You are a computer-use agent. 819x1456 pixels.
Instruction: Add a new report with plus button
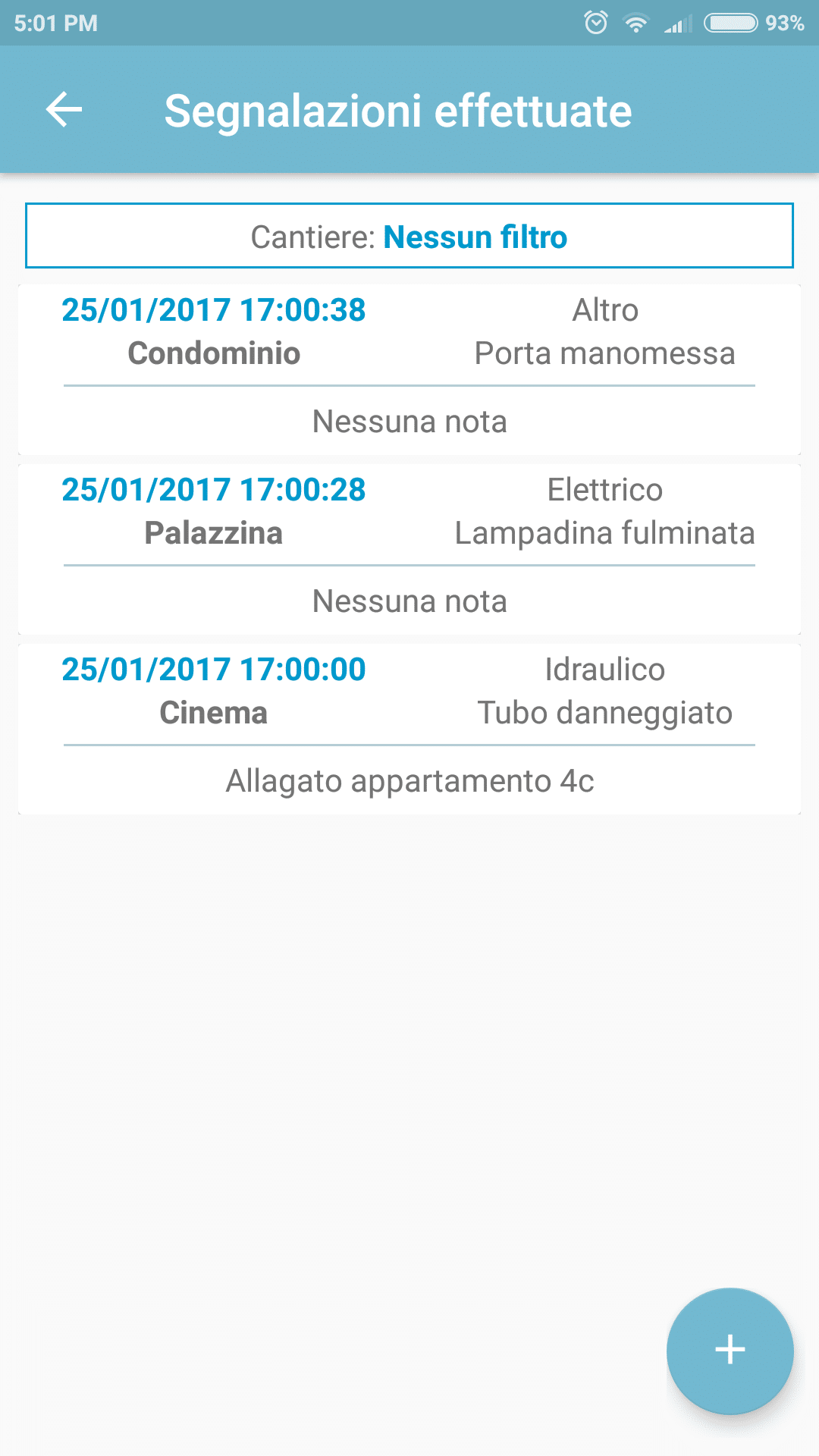pyautogui.click(x=730, y=1351)
